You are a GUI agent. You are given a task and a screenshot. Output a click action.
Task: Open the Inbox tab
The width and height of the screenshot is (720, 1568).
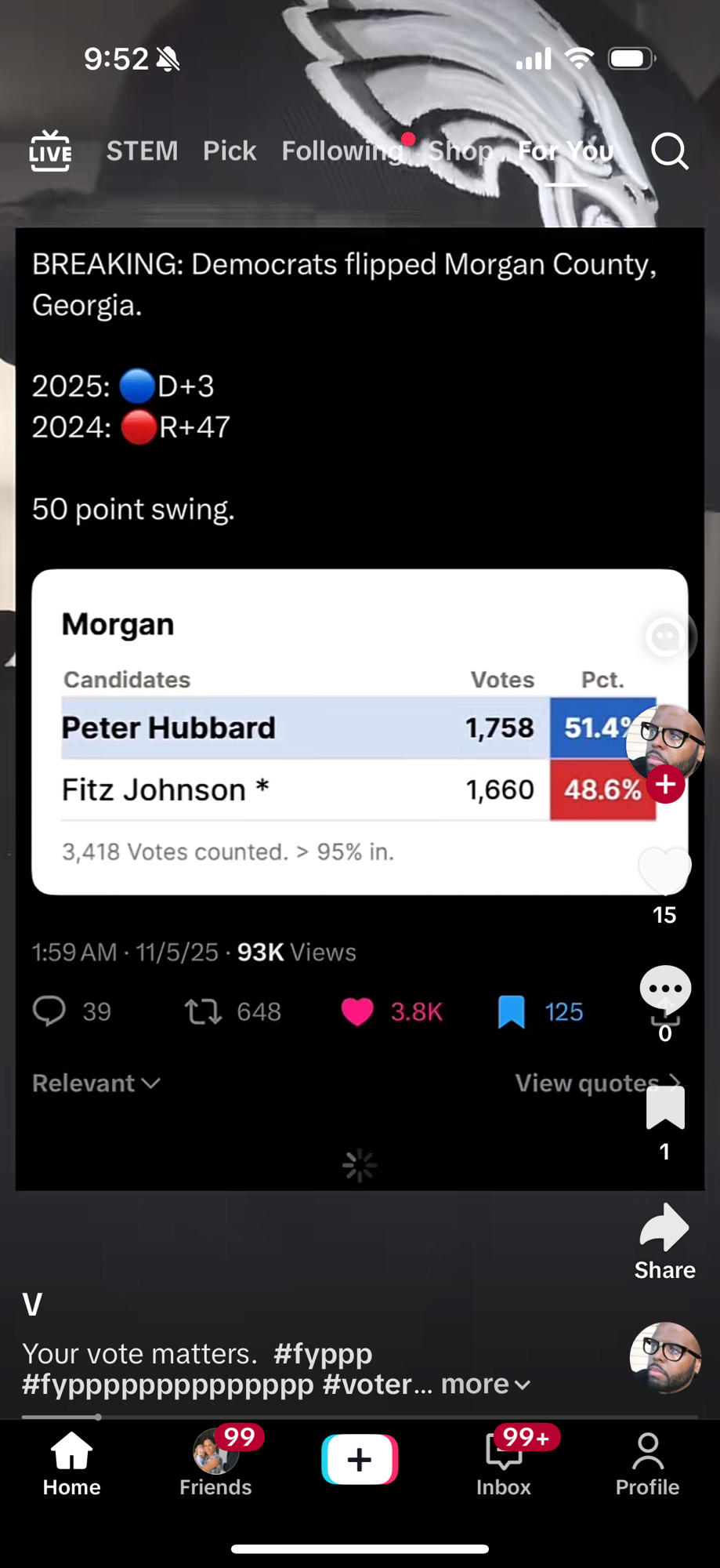(504, 1464)
